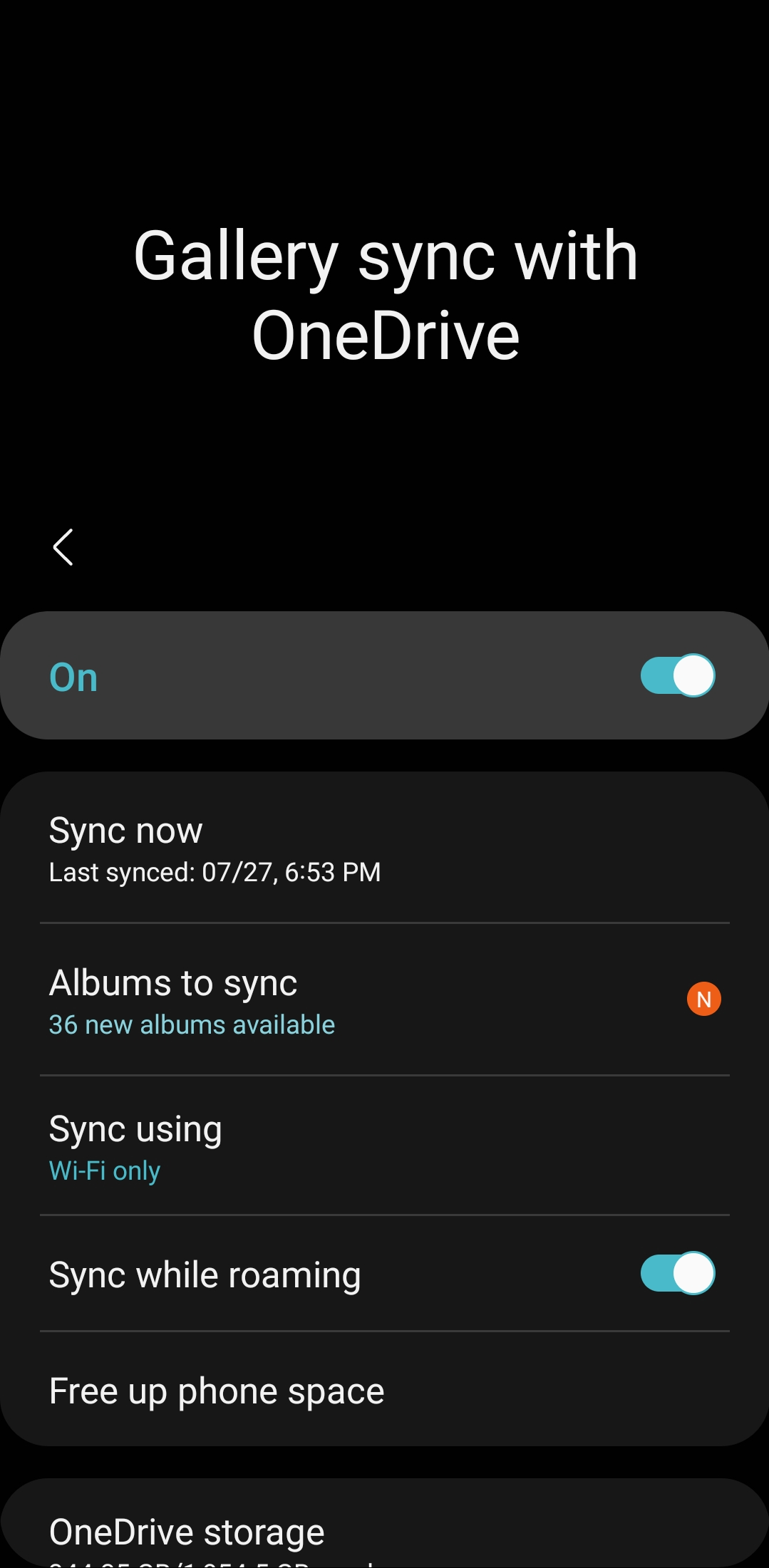Turn off Gallery sync with OneDrive
Viewport: 769px width, 1568px height.
[676, 675]
